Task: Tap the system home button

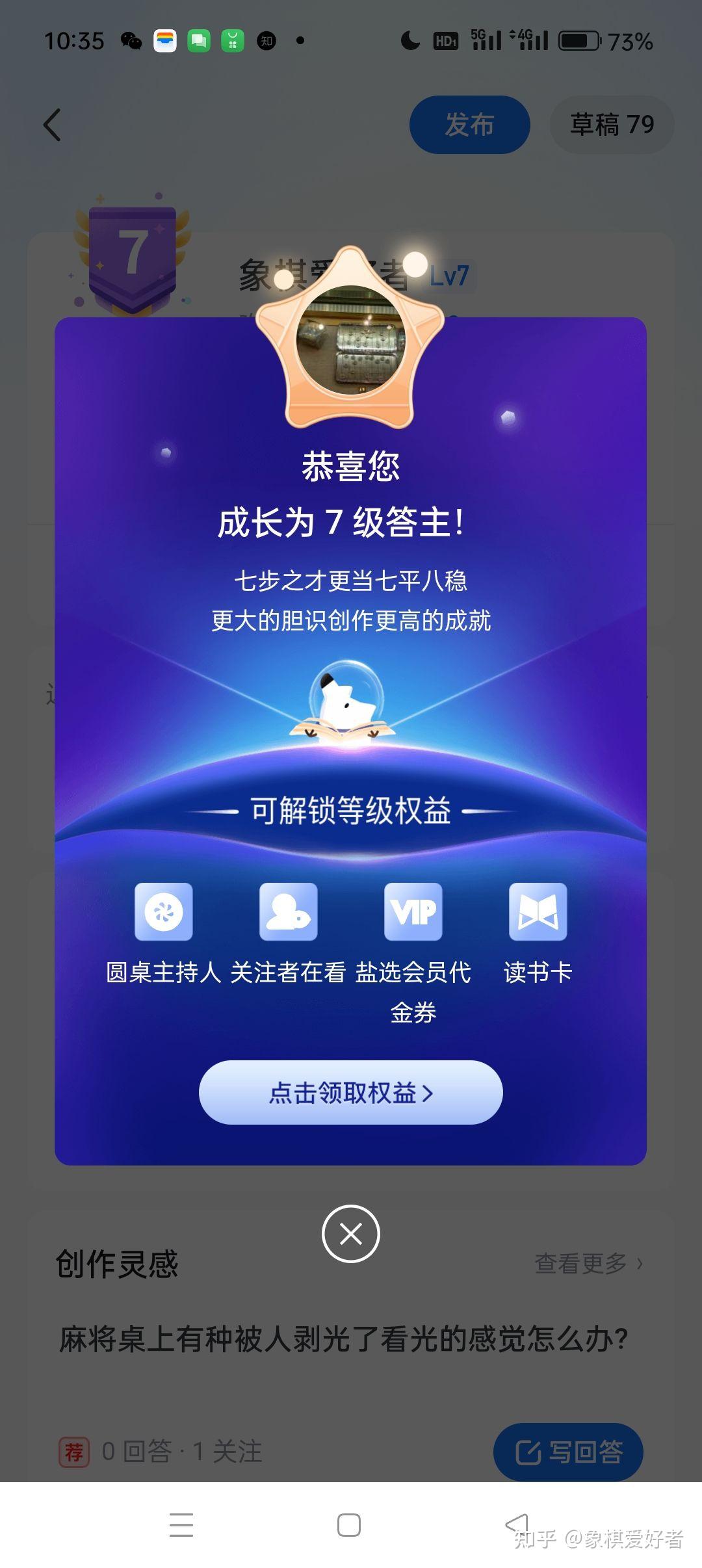Action: coord(349,1524)
